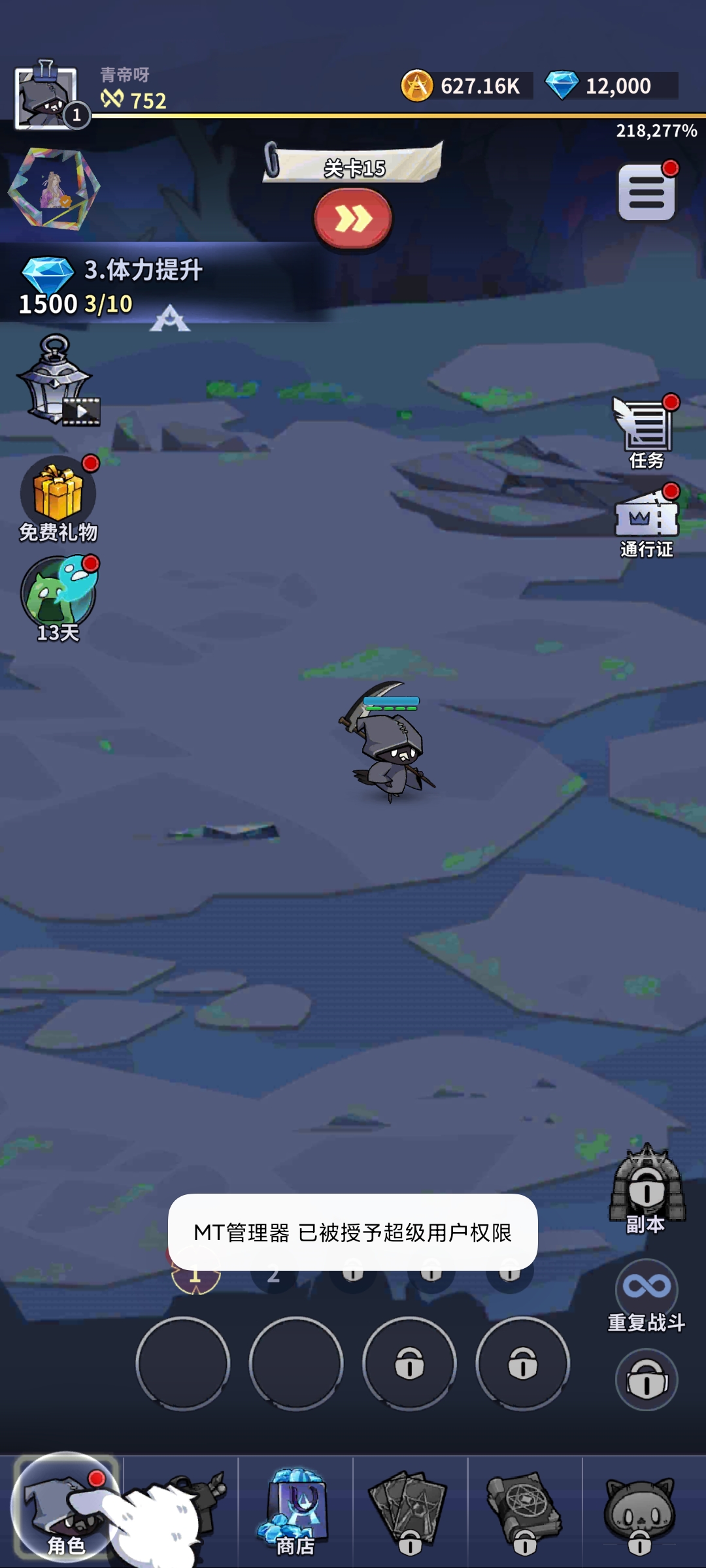706x1568 pixels.
Task: Tap the hexagon character portrait icon
Action: [x=54, y=189]
